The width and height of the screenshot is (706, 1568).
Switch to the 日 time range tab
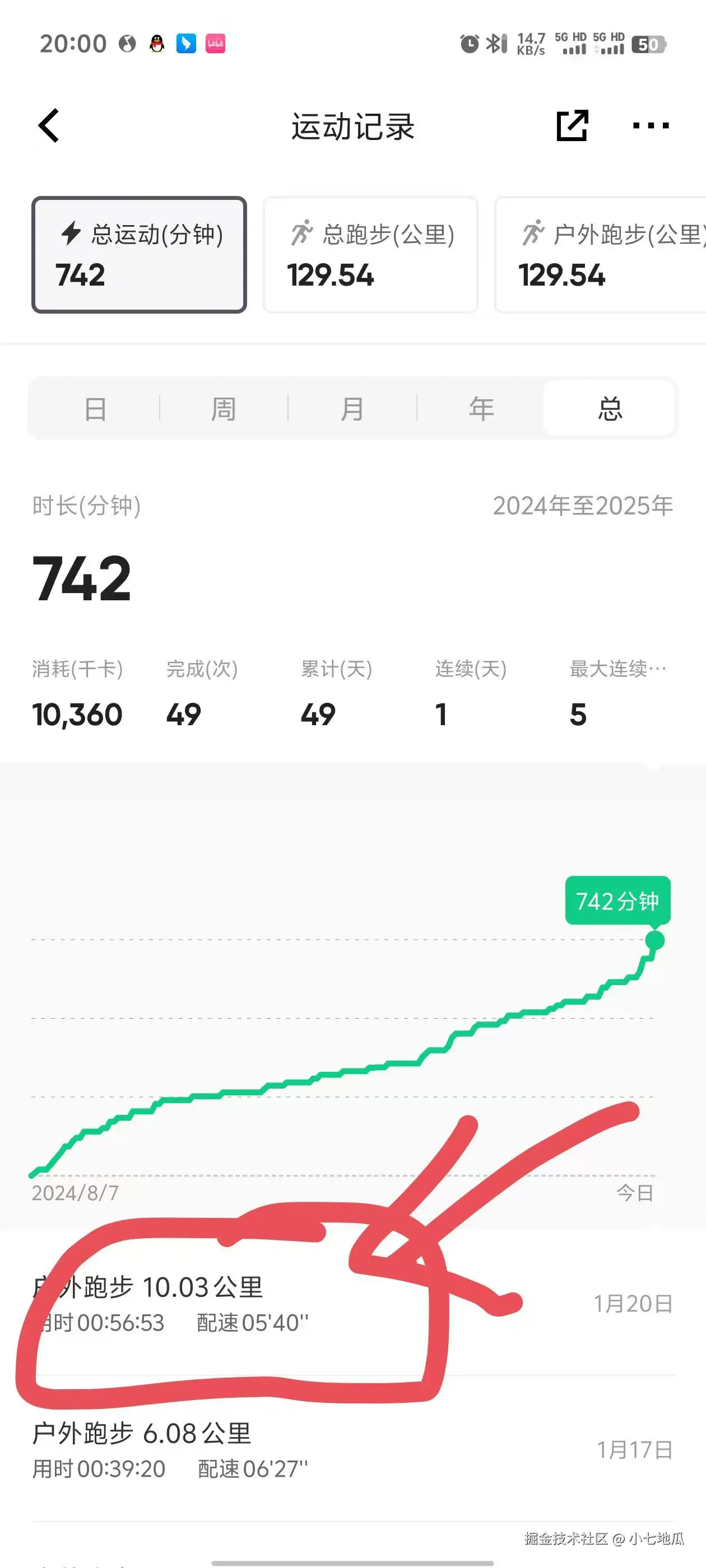tap(96, 408)
